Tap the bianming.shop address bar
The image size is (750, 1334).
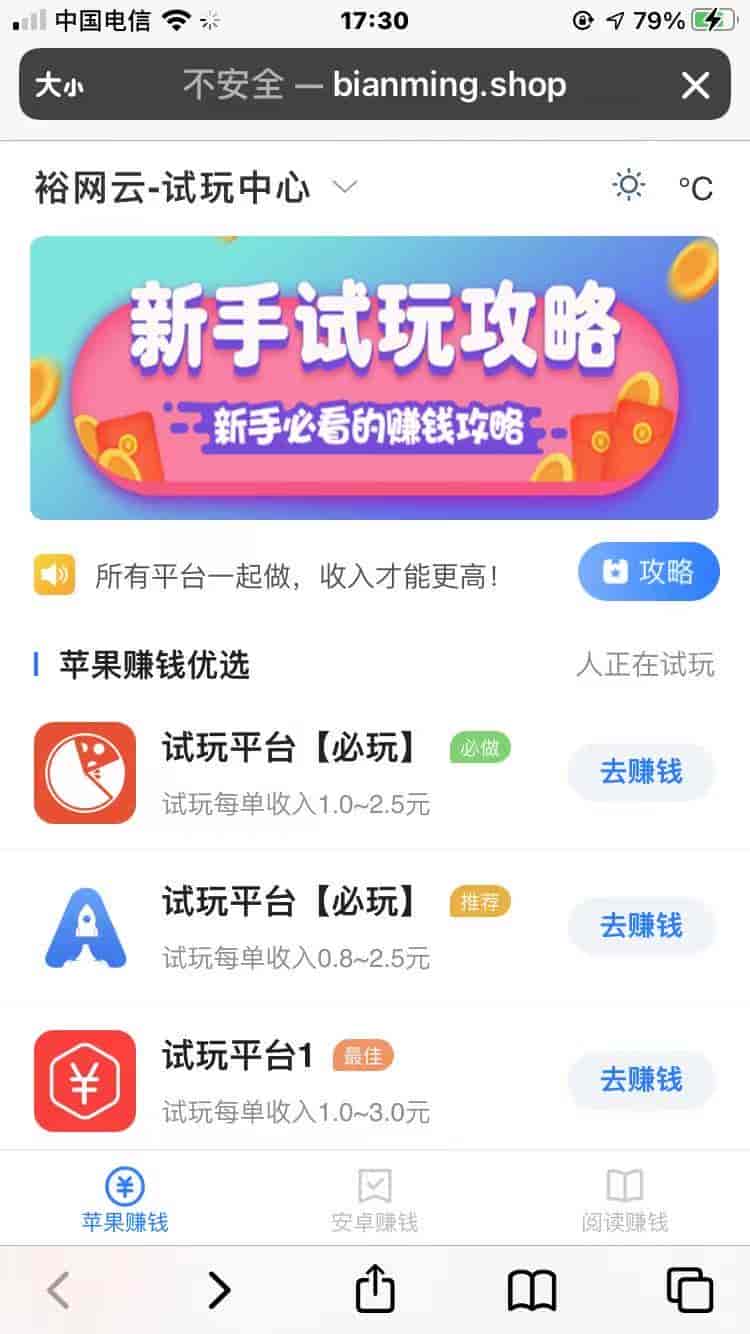(x=374, y=86)
